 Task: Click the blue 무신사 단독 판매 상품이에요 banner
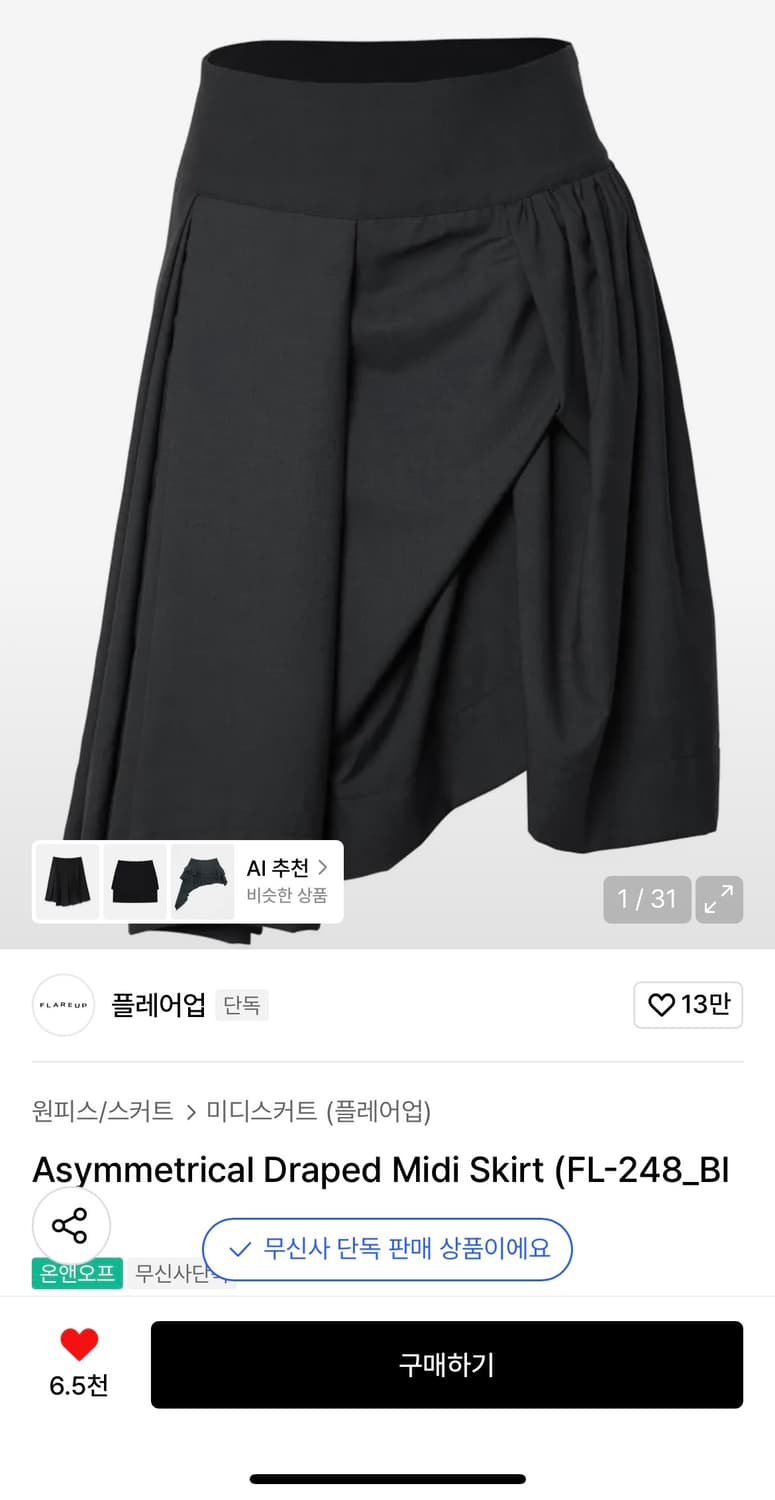(x=387, y=1250)
